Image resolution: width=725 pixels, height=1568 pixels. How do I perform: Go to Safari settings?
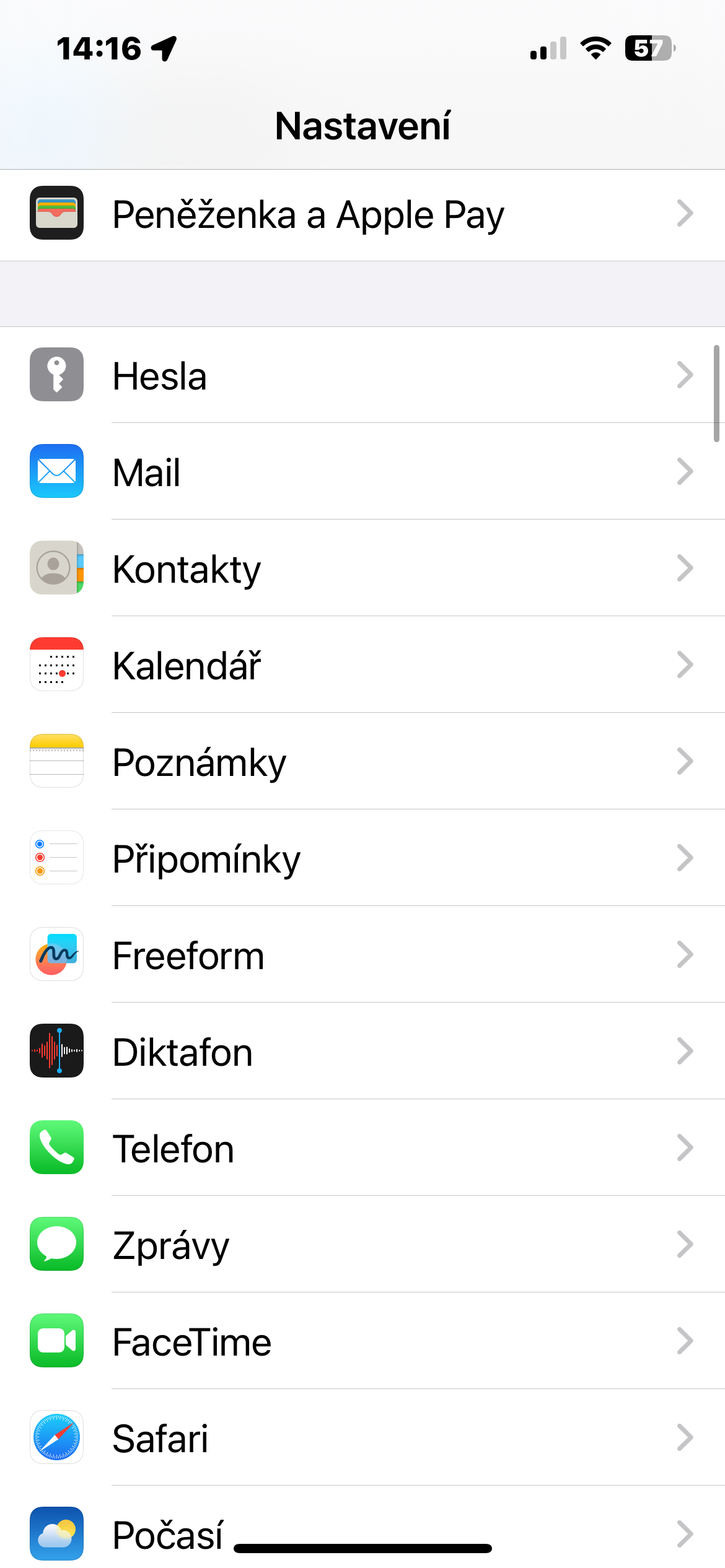click(362, 1438)
